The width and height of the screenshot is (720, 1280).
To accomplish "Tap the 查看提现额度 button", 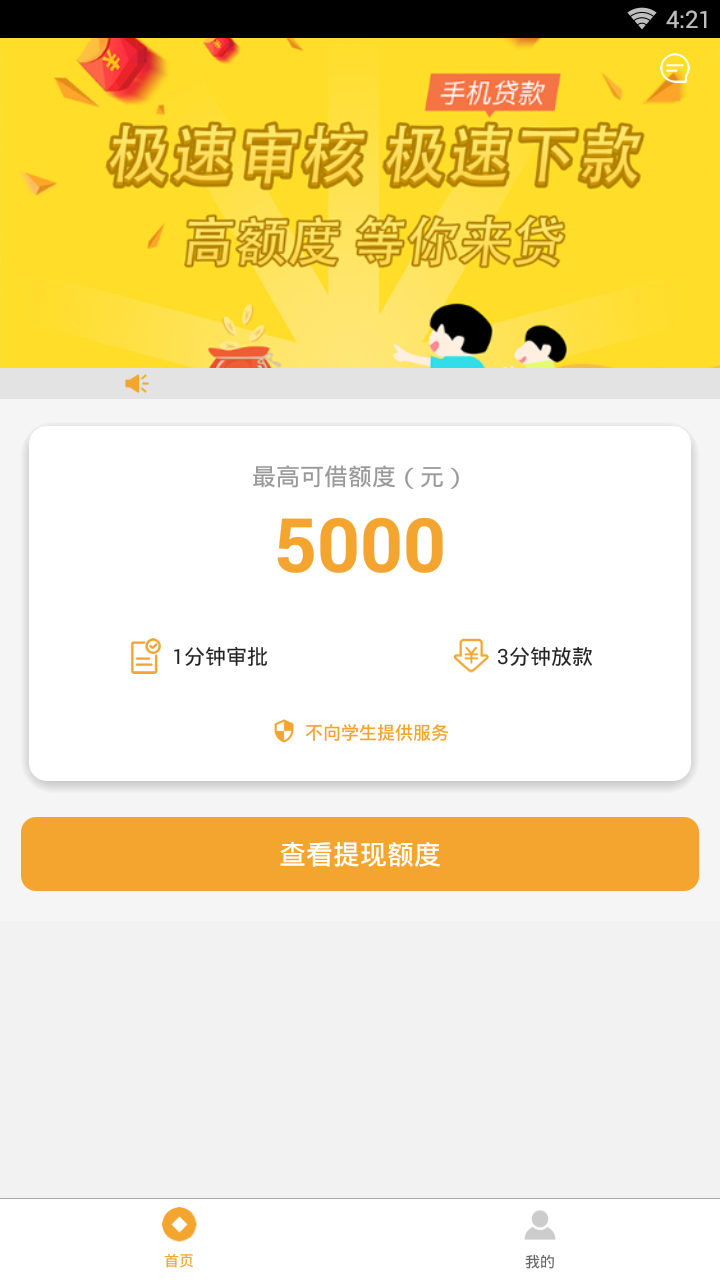I will pos(360,854).
